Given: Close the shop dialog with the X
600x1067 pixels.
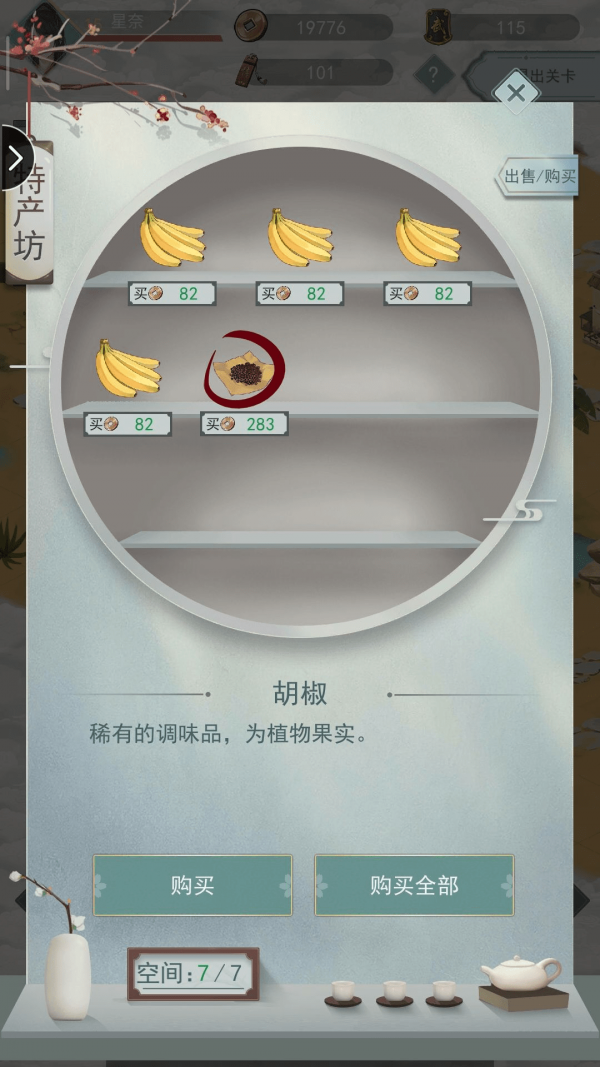Looking at the screenshot, I should [x=516, y=94].
